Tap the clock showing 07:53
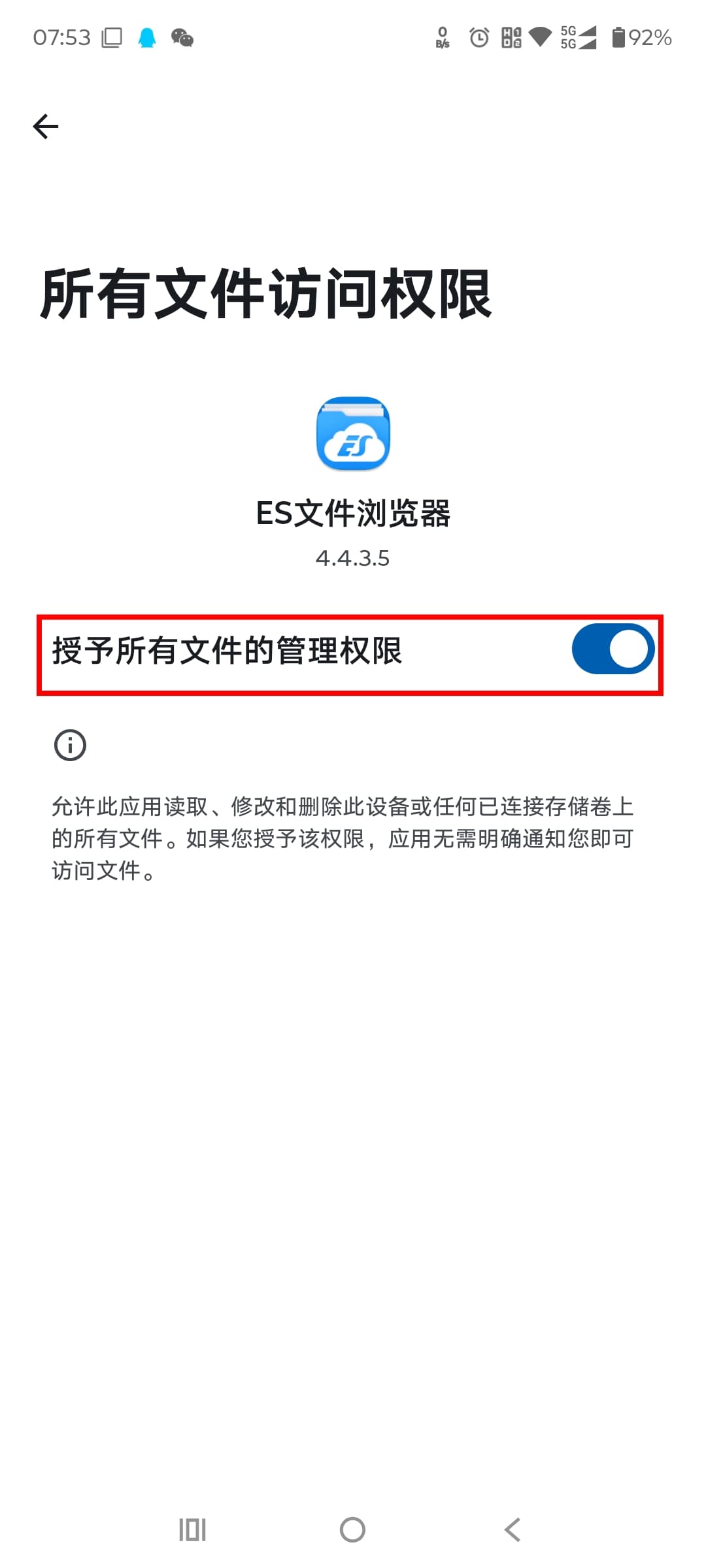Screen dimensions: 706x1568 point(63,37)
